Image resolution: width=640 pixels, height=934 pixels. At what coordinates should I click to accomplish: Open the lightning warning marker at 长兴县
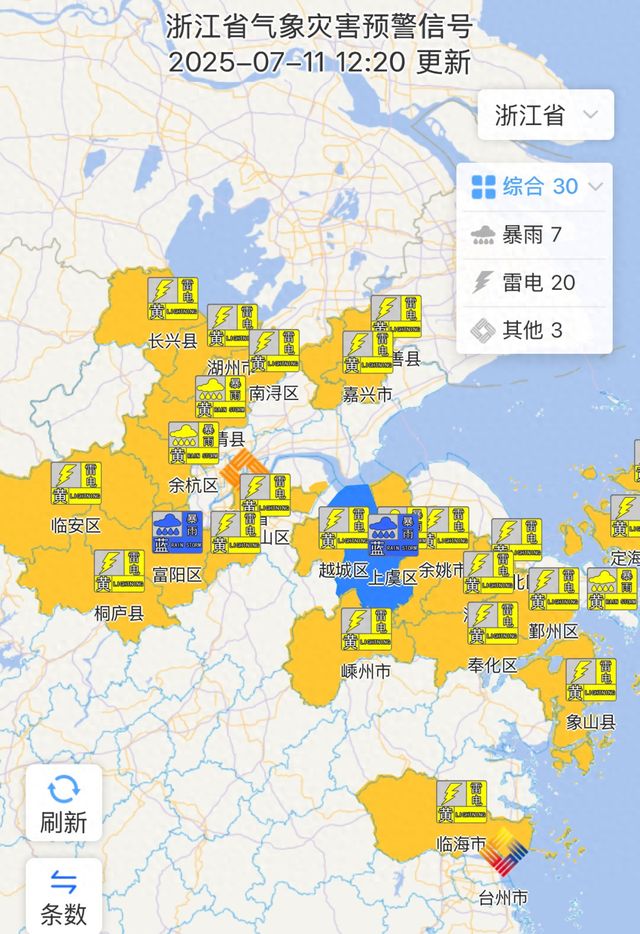coord(173,298)
